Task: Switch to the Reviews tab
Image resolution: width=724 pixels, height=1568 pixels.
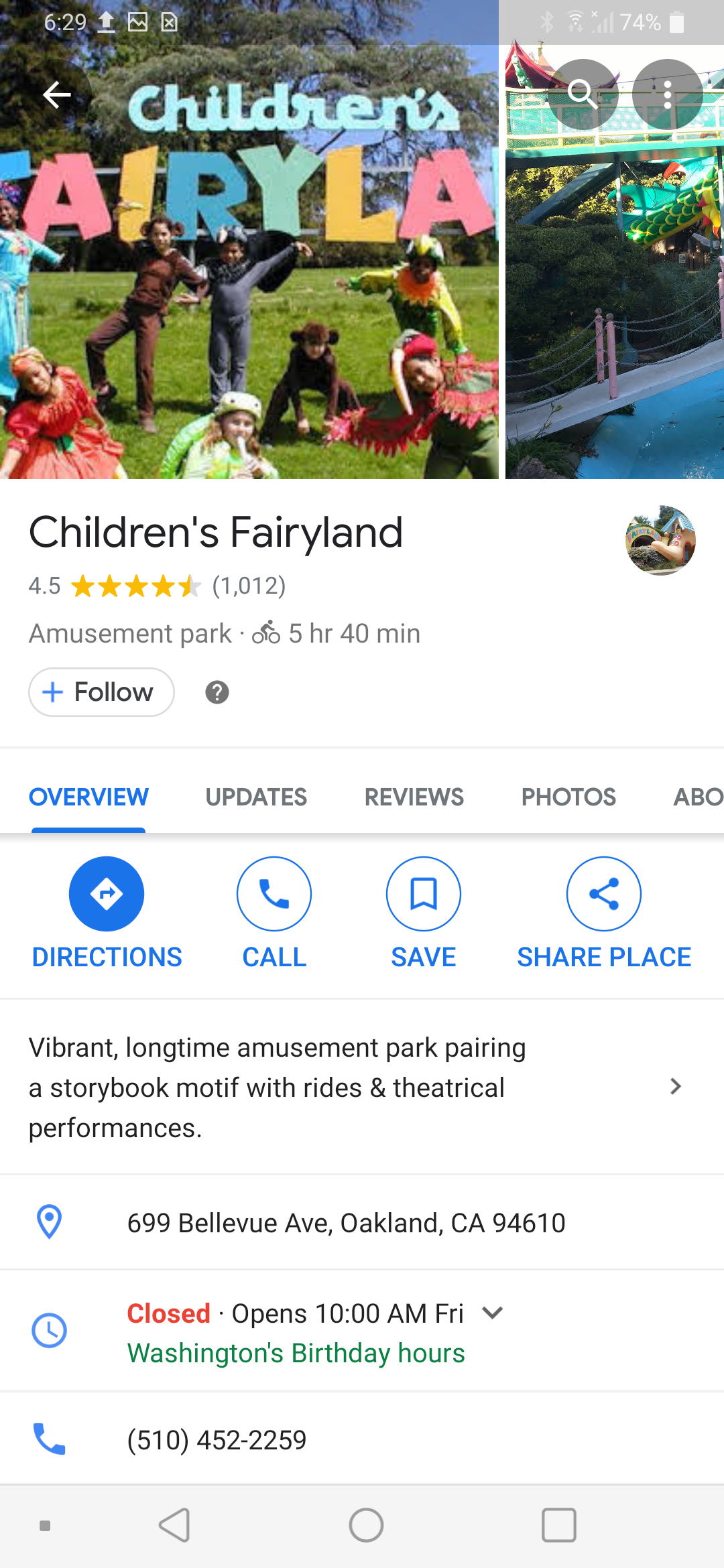Action: tap(414, 797)
